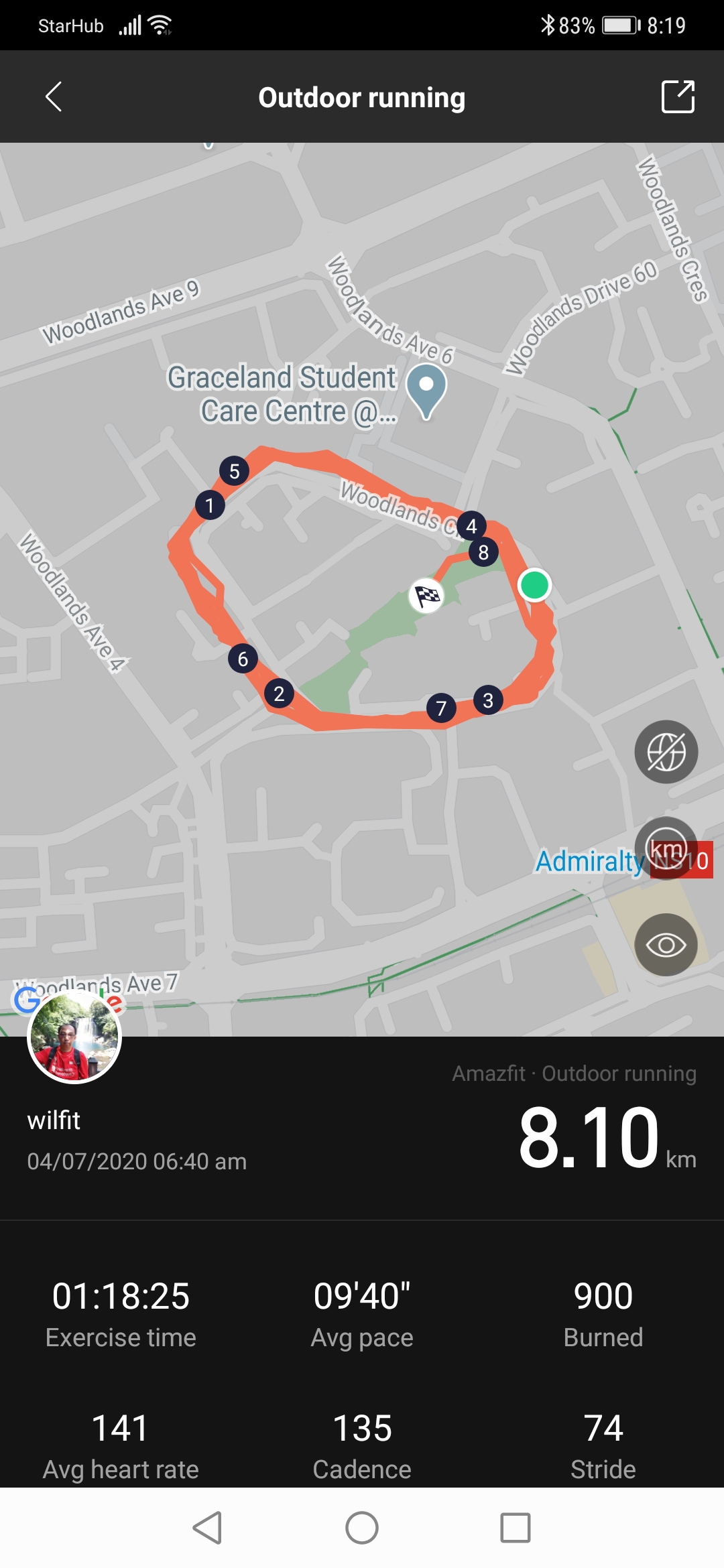This screenshot has width=724, height=1568.
Task: Open the recent apps view
Action: (516, 1528)
